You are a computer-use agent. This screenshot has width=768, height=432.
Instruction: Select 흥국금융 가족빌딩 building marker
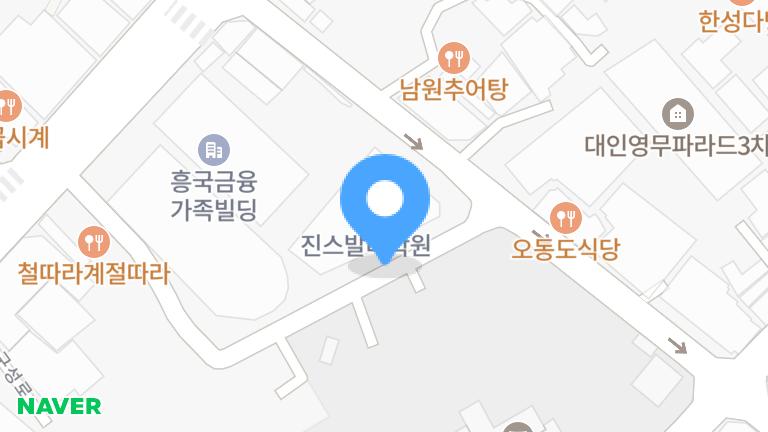click(211, 150)
